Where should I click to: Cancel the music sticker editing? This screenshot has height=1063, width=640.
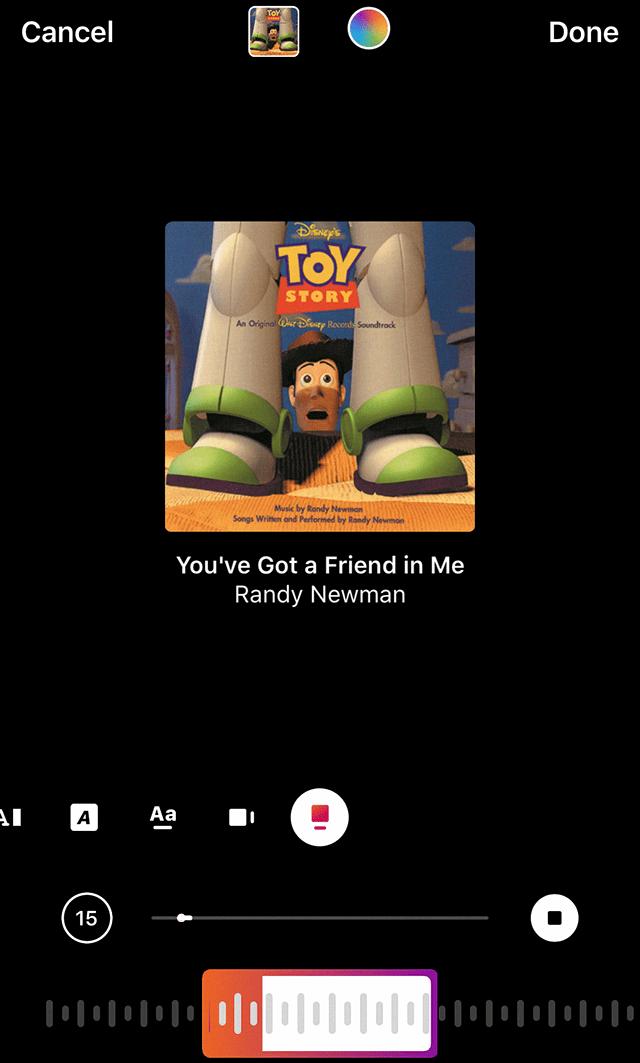67,32
